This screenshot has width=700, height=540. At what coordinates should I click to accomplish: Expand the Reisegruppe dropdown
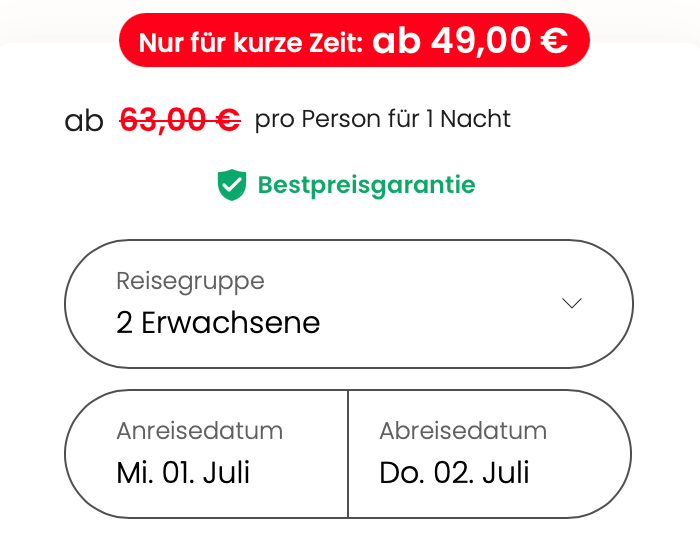(x=348, y=304)
